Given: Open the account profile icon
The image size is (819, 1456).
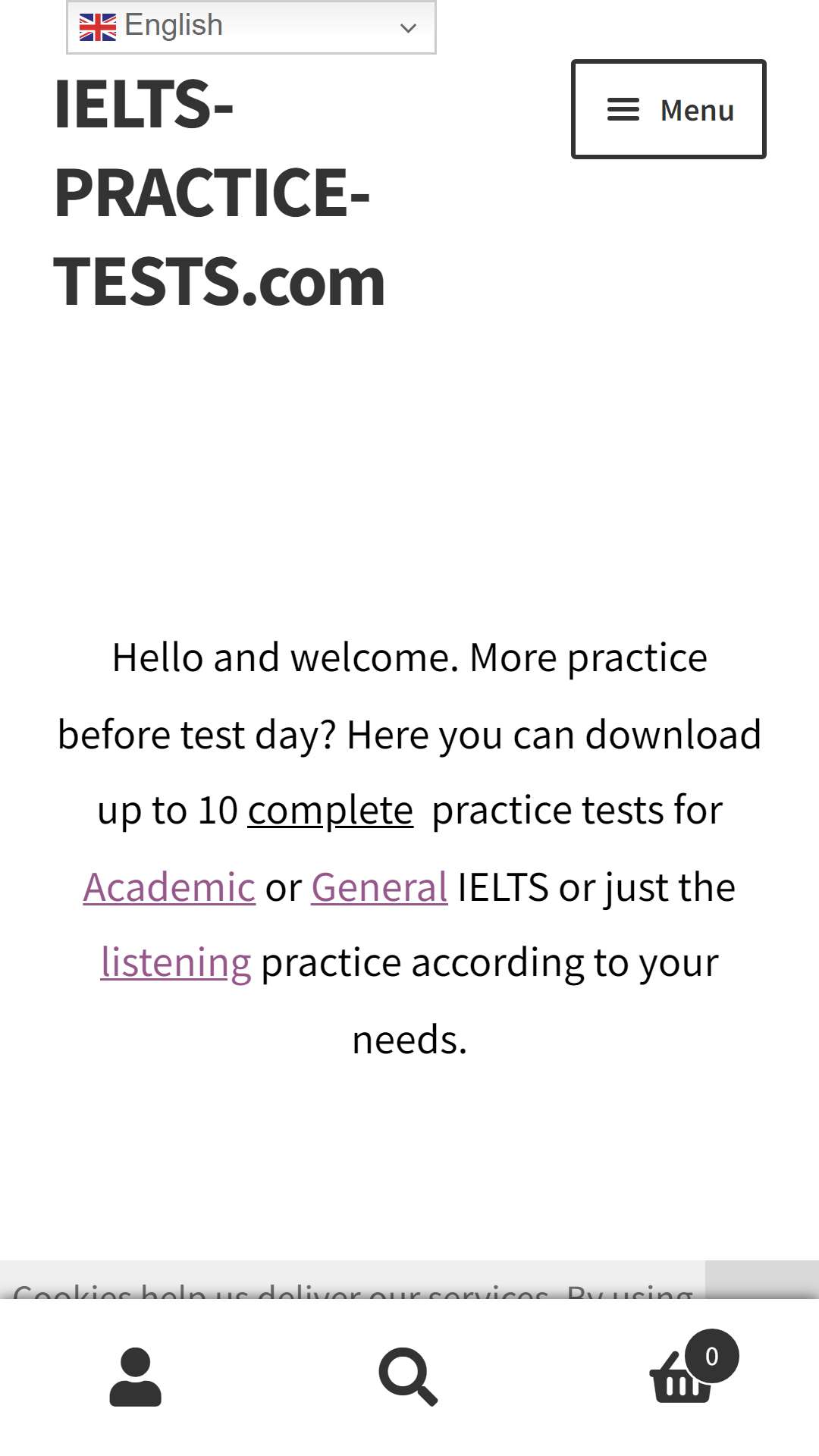Looking at the screenshot, I should [x=136, y=1376].
